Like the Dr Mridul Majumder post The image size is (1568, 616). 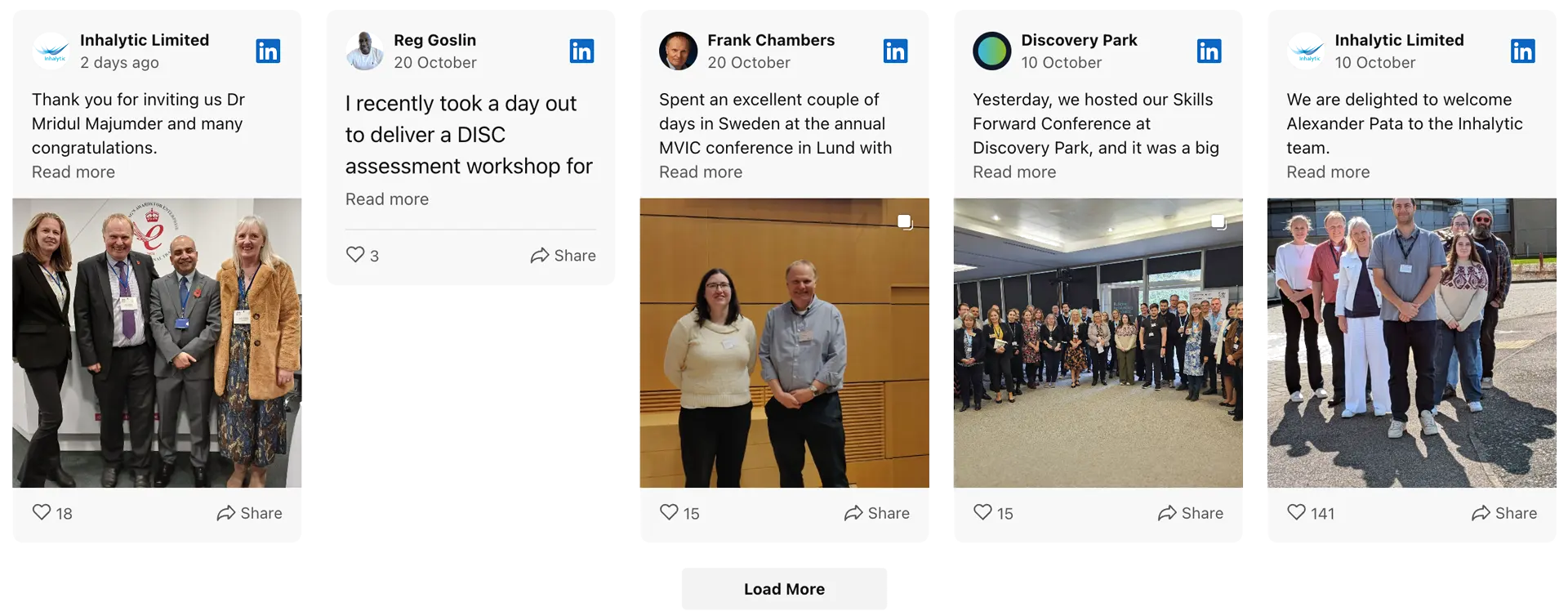[42, 512]
